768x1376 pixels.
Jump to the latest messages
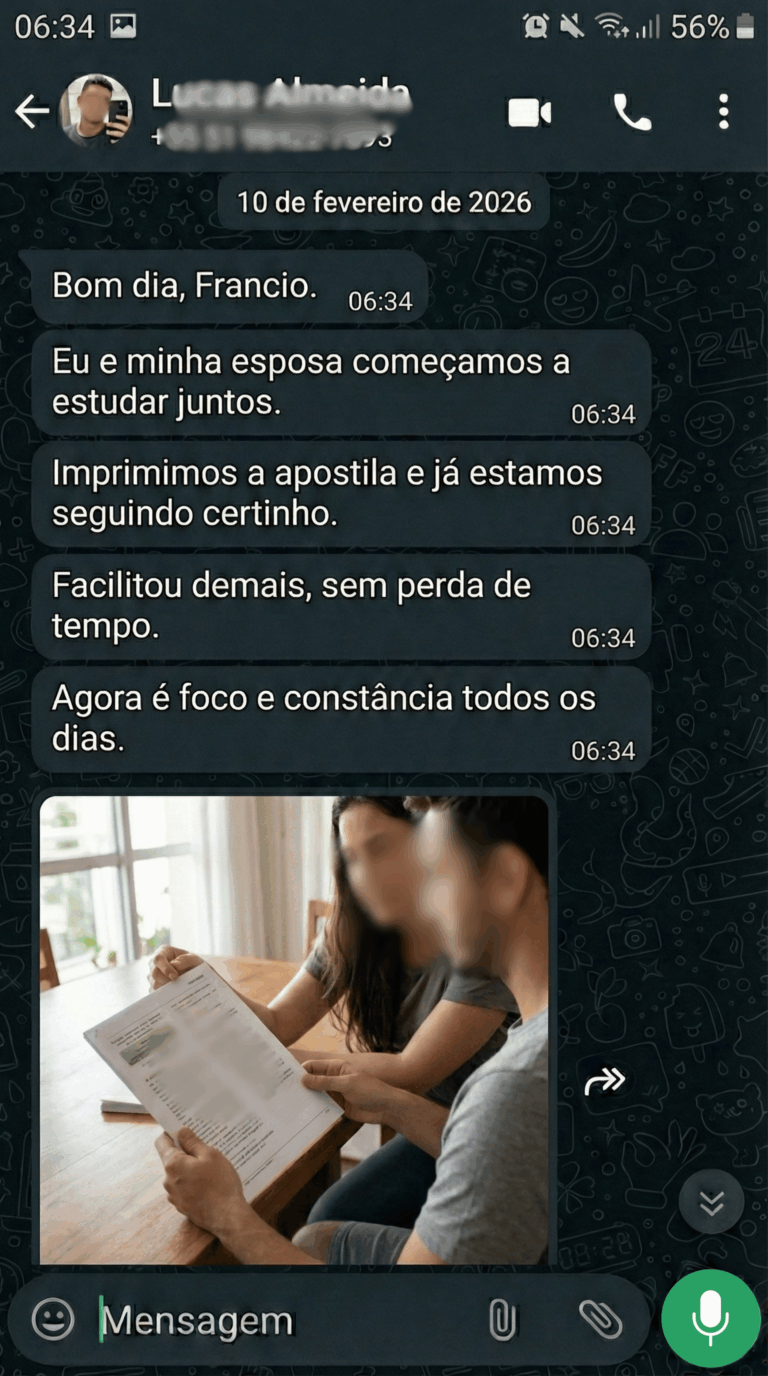(x=711, y=1201)
